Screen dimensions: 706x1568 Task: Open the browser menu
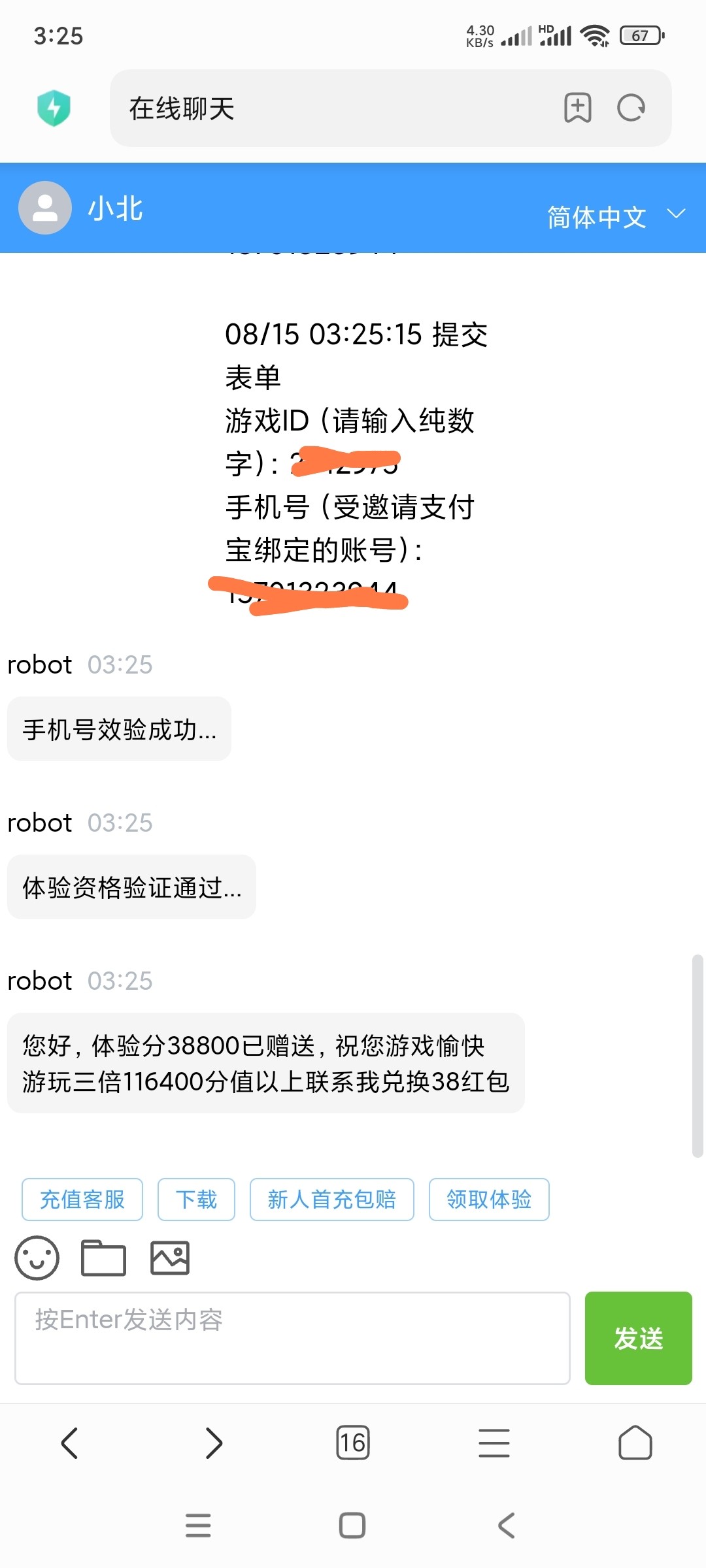(x=494, y=1443)
